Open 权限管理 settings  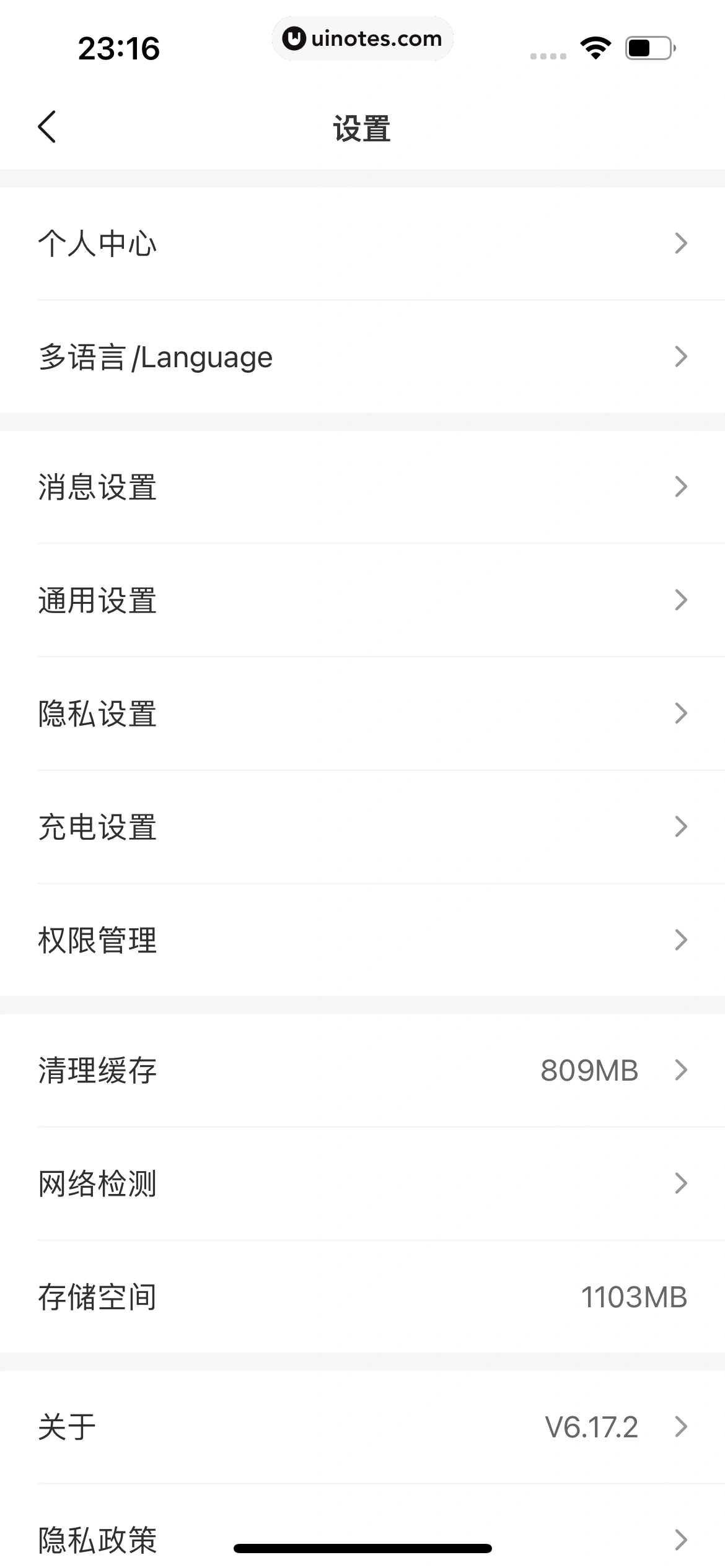362,940
